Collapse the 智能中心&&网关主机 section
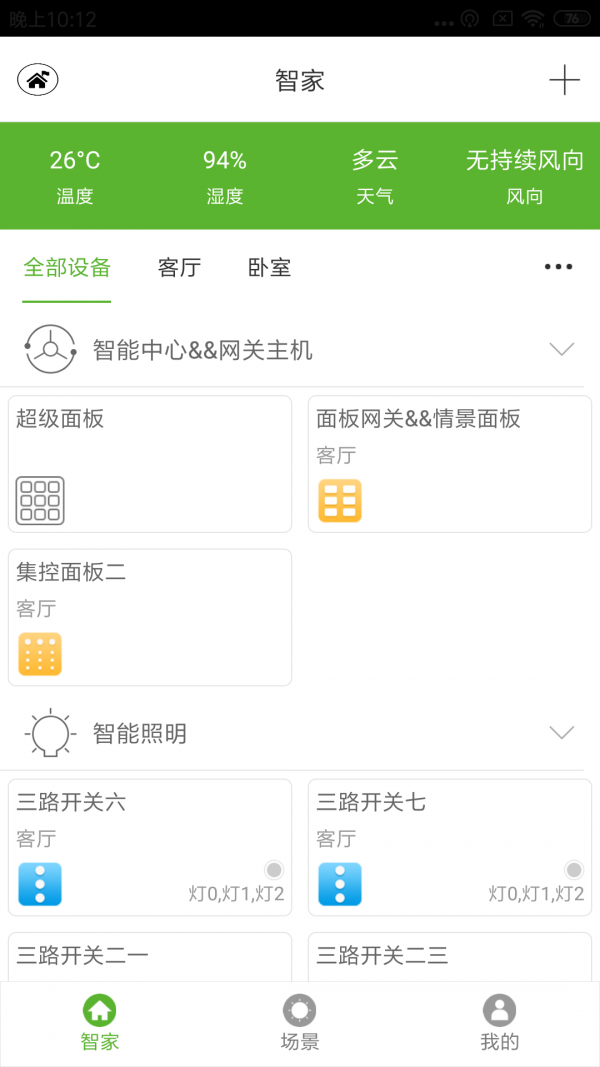This screenshot has width=600, height=1067. pyautogui.click(x=562, y=349)
